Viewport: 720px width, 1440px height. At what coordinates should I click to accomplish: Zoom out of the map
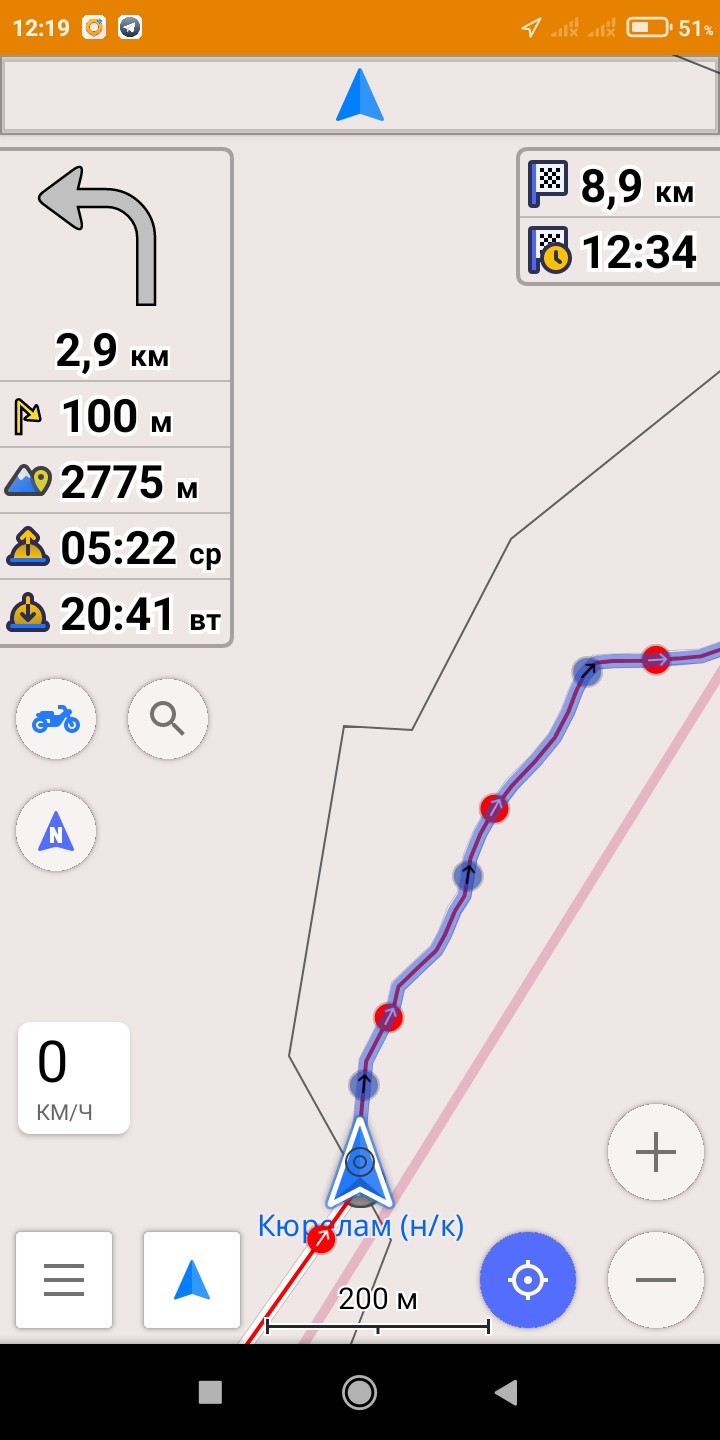pyautogui.click(x=656, y=1280)
